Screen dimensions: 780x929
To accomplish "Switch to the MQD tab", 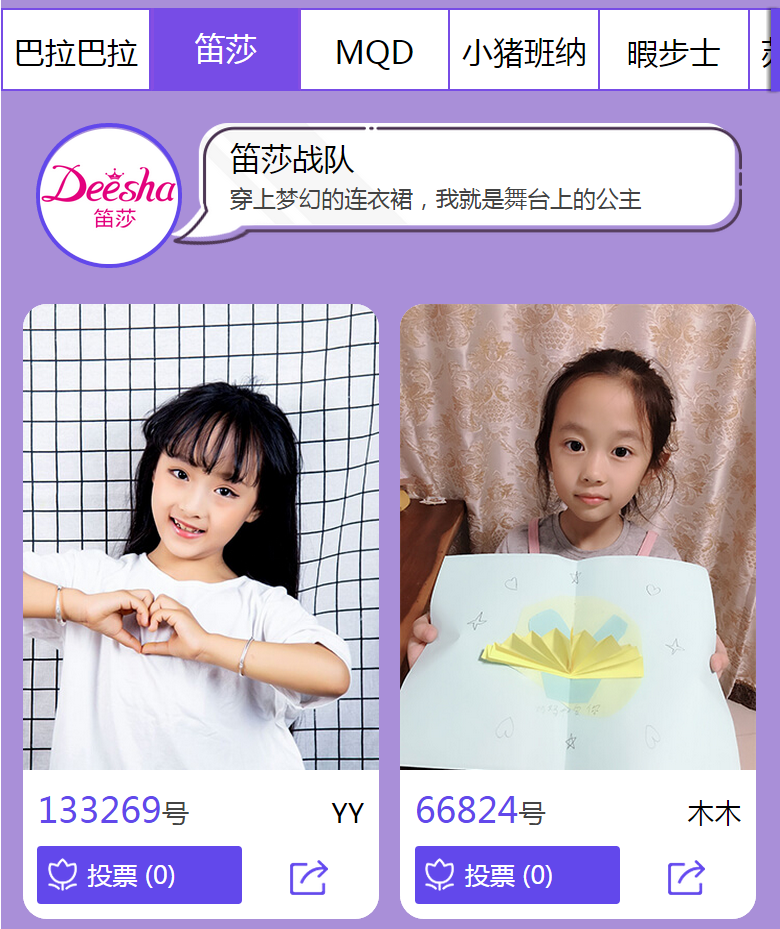I will pos(374,51).
